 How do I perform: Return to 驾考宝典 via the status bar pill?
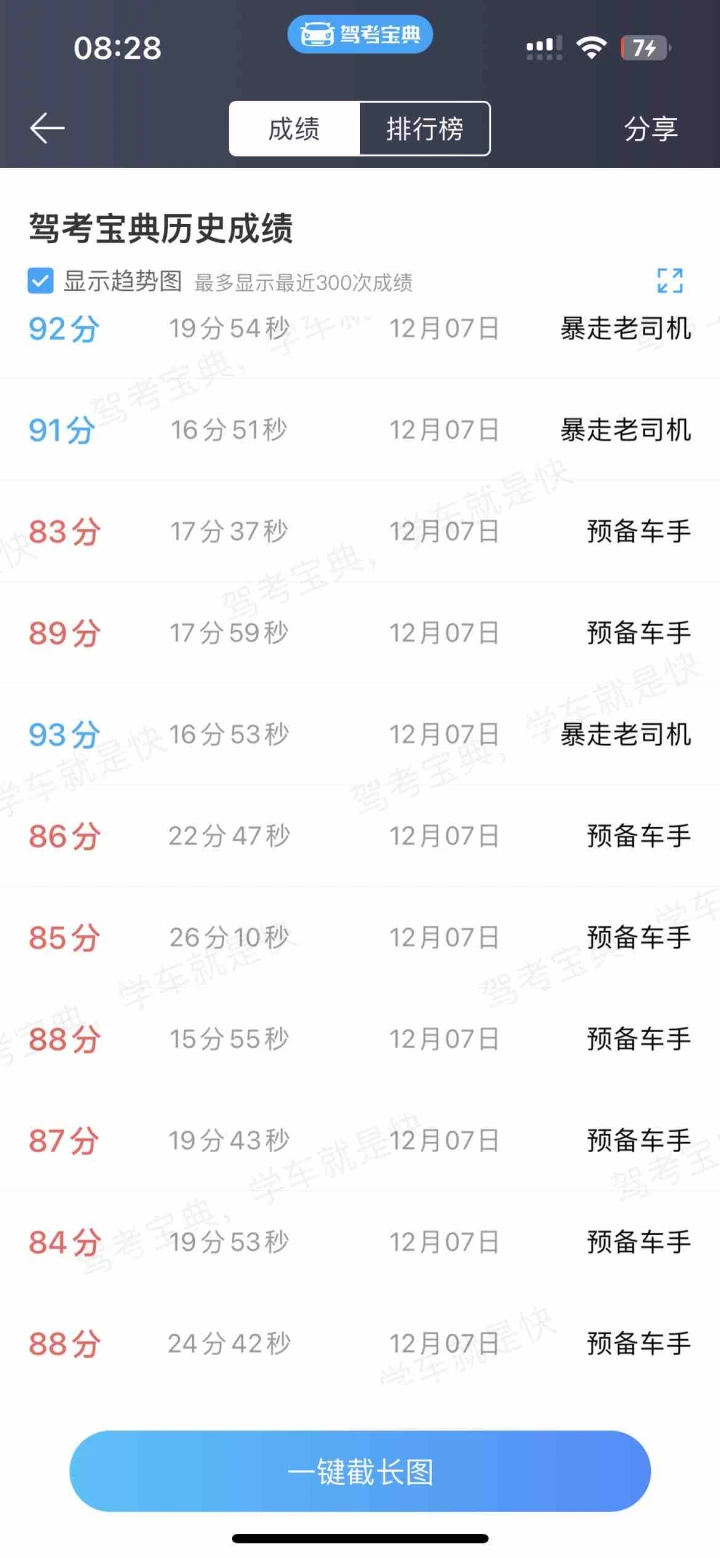pos(360,36)
